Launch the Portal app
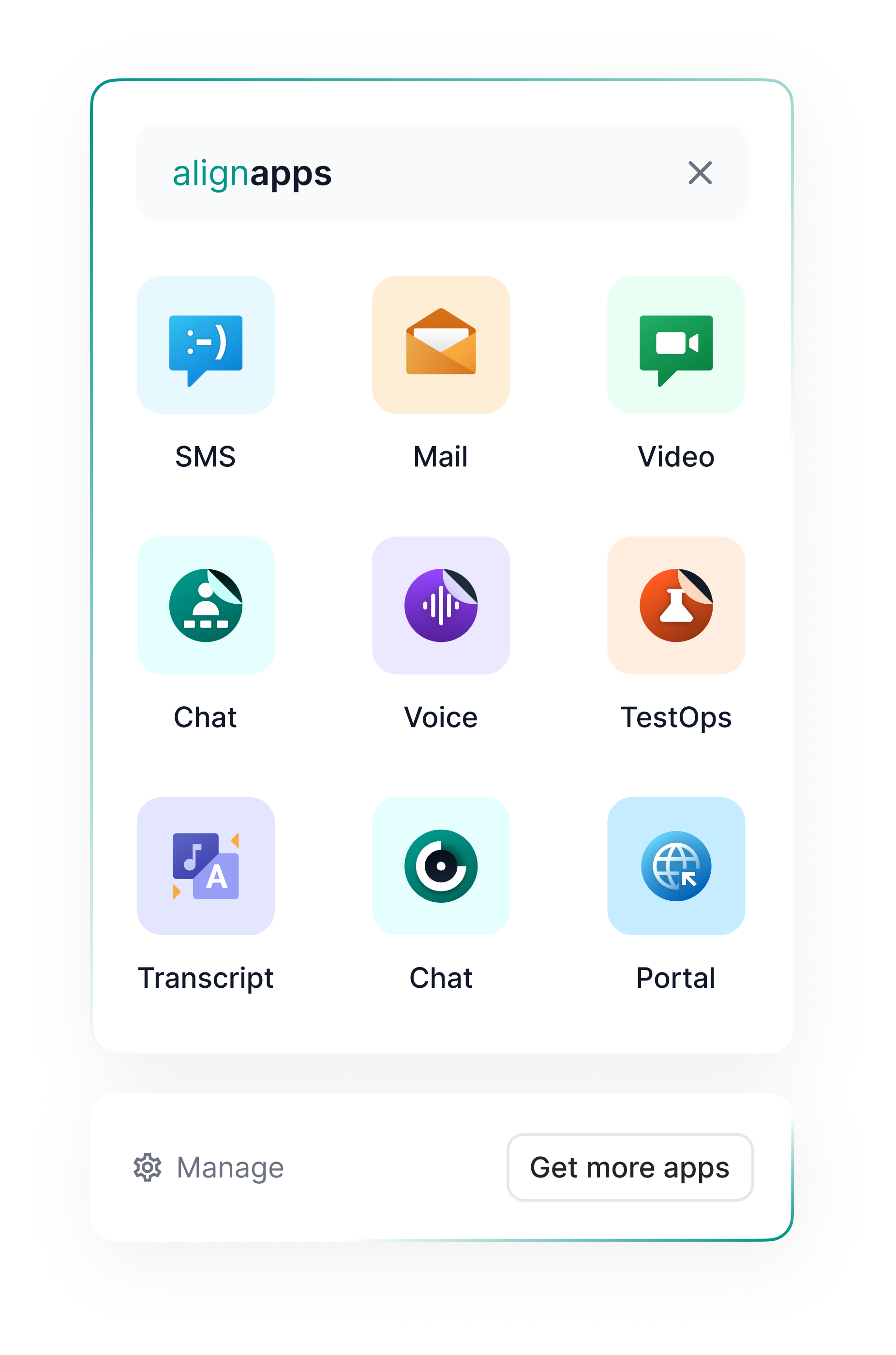Image resolution: width=896 pixels, height=1355 pixels. (675, 866)
